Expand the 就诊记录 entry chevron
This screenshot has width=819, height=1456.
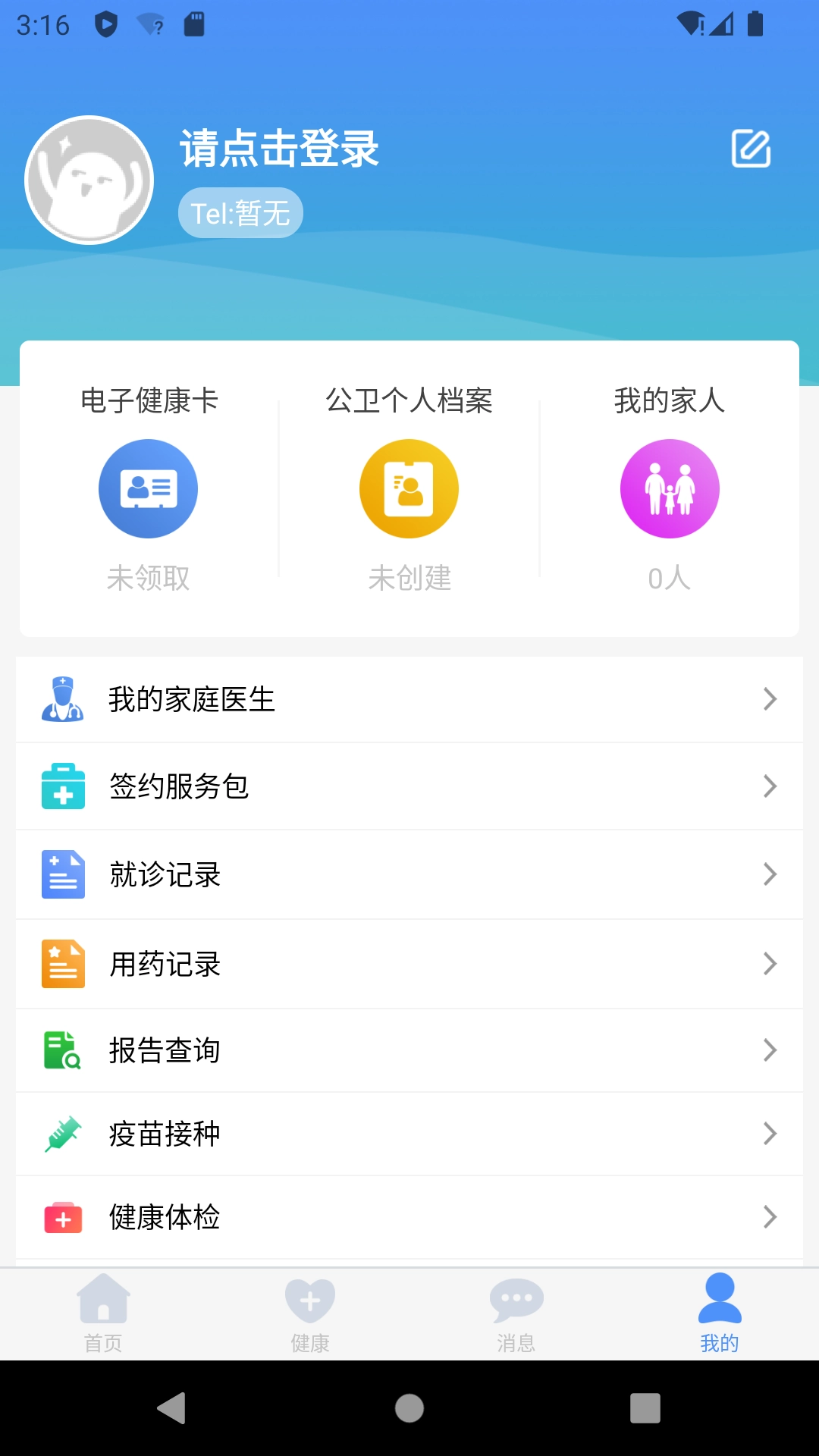[771, 875]
